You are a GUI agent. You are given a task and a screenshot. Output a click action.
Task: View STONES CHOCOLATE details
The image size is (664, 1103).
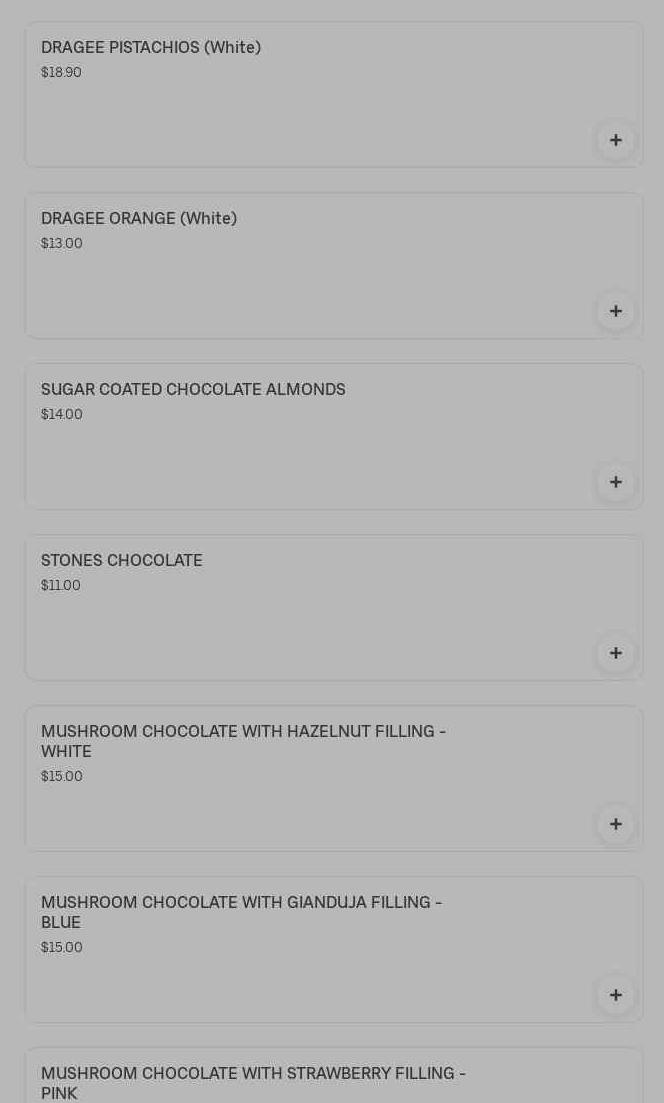(x=300, y=608)
